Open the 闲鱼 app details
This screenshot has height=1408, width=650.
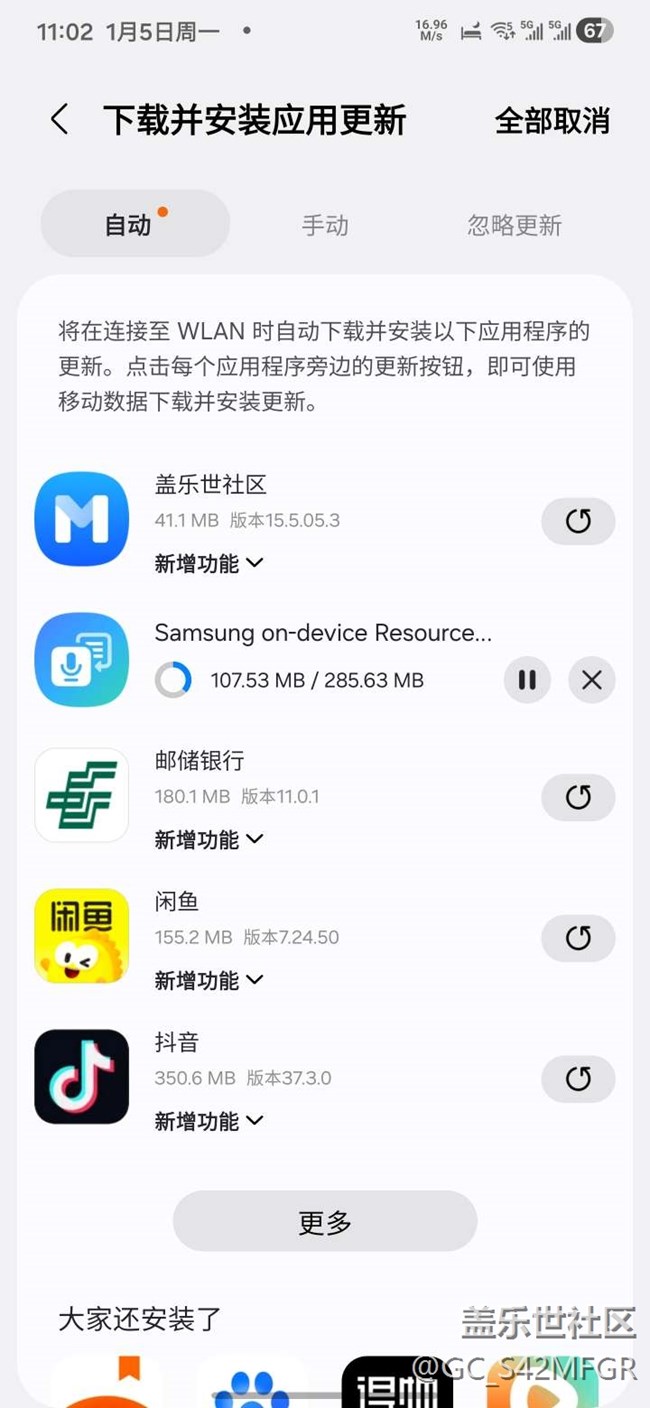click(82, 936)
